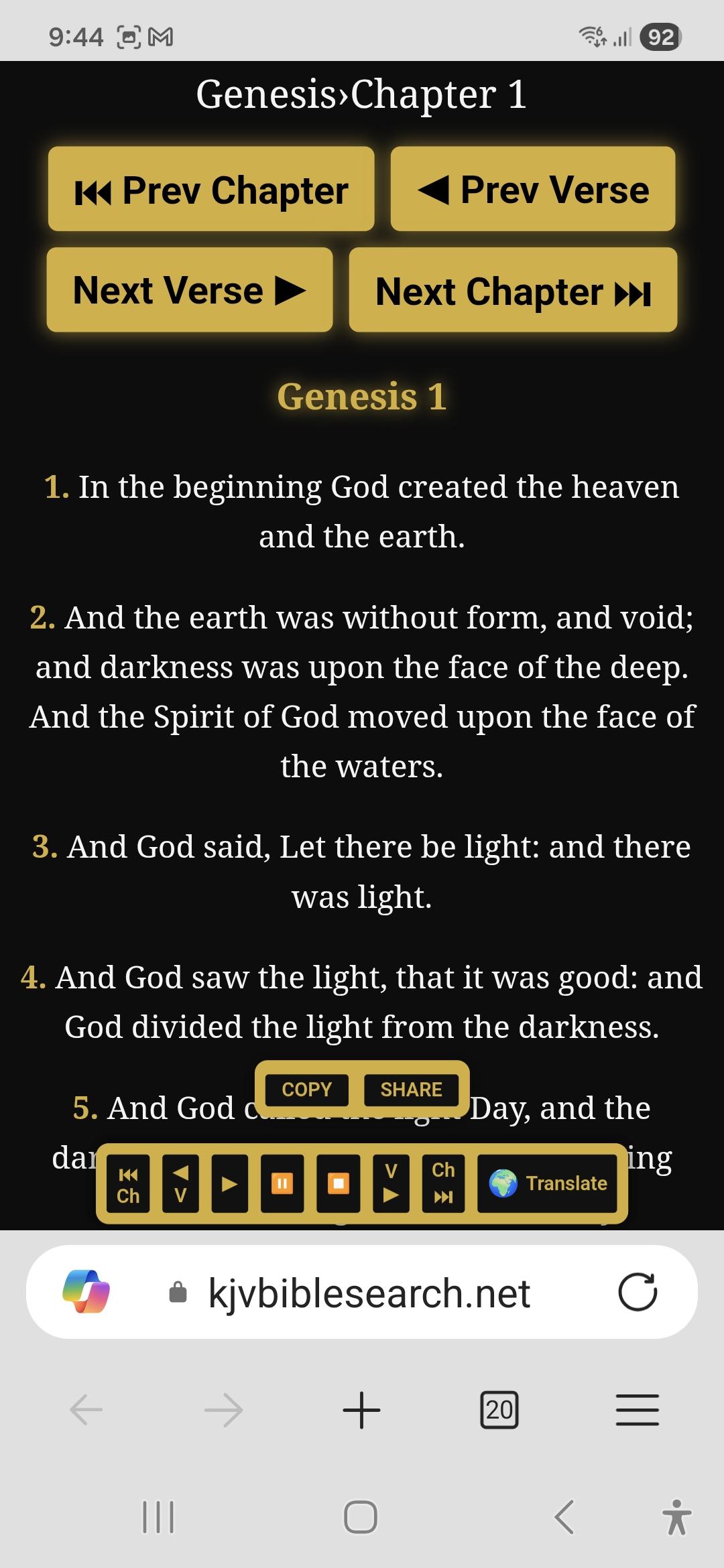The height and width of the screenshot is (1568, 724).
Task: Open the browser hamburger menu
Action: pyautogui.click(x=637, y=1410)
